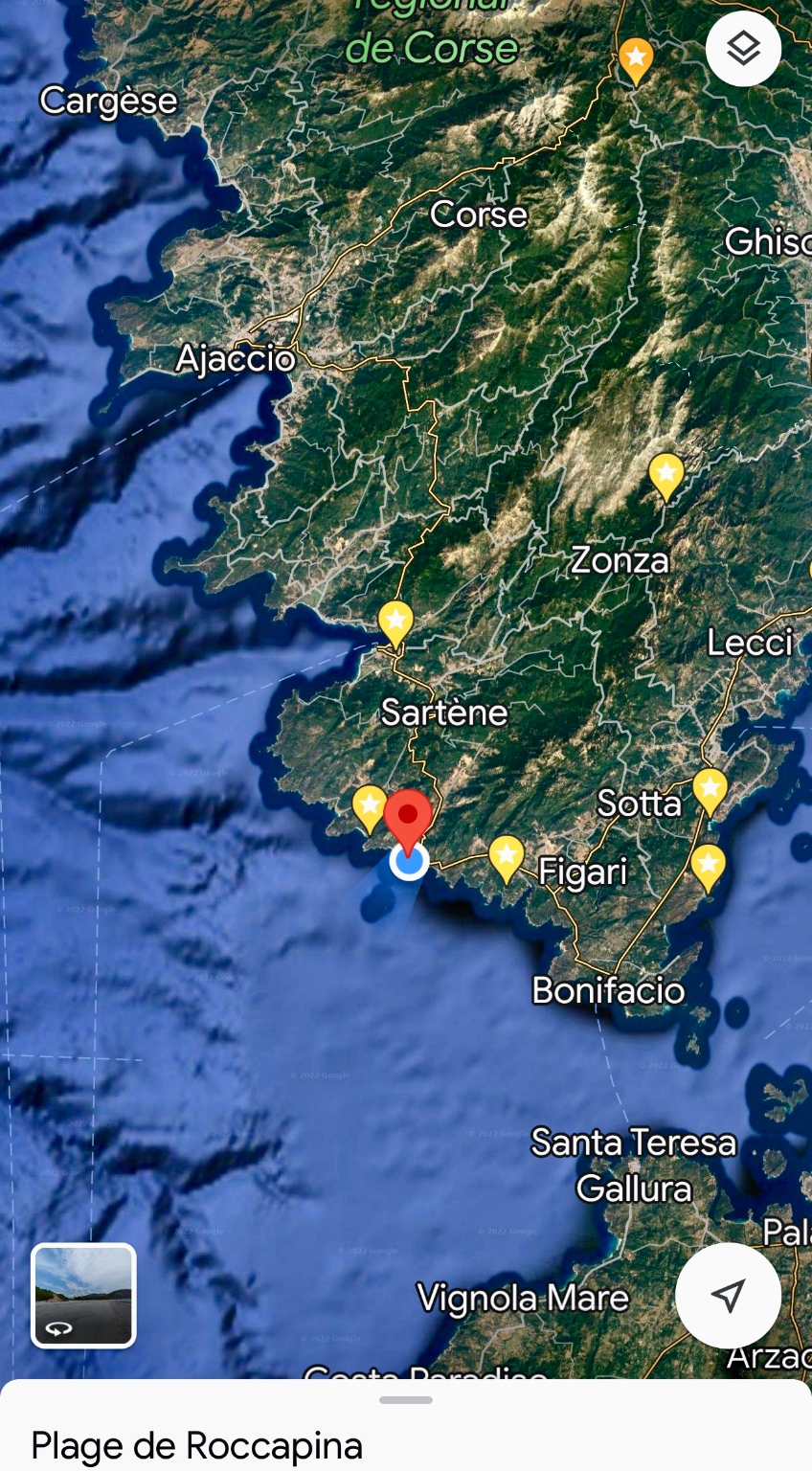Select the lower saved star on east coast
Image resolution: width=812 pixels, height=1471 pixels.
tap(708, 865)
